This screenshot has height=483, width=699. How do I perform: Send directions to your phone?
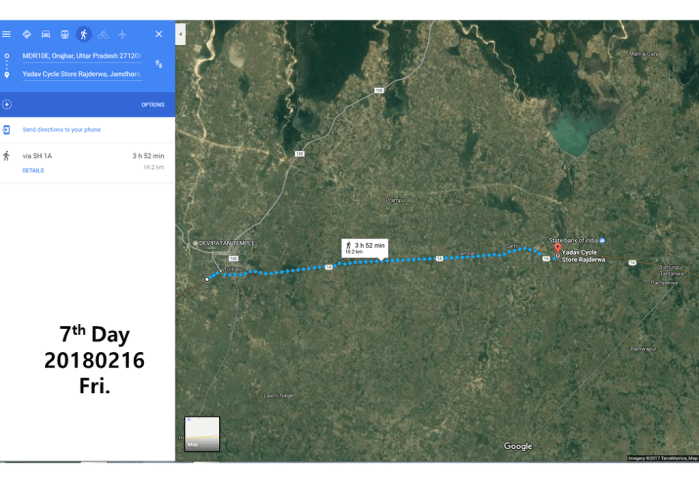[61, 130]
